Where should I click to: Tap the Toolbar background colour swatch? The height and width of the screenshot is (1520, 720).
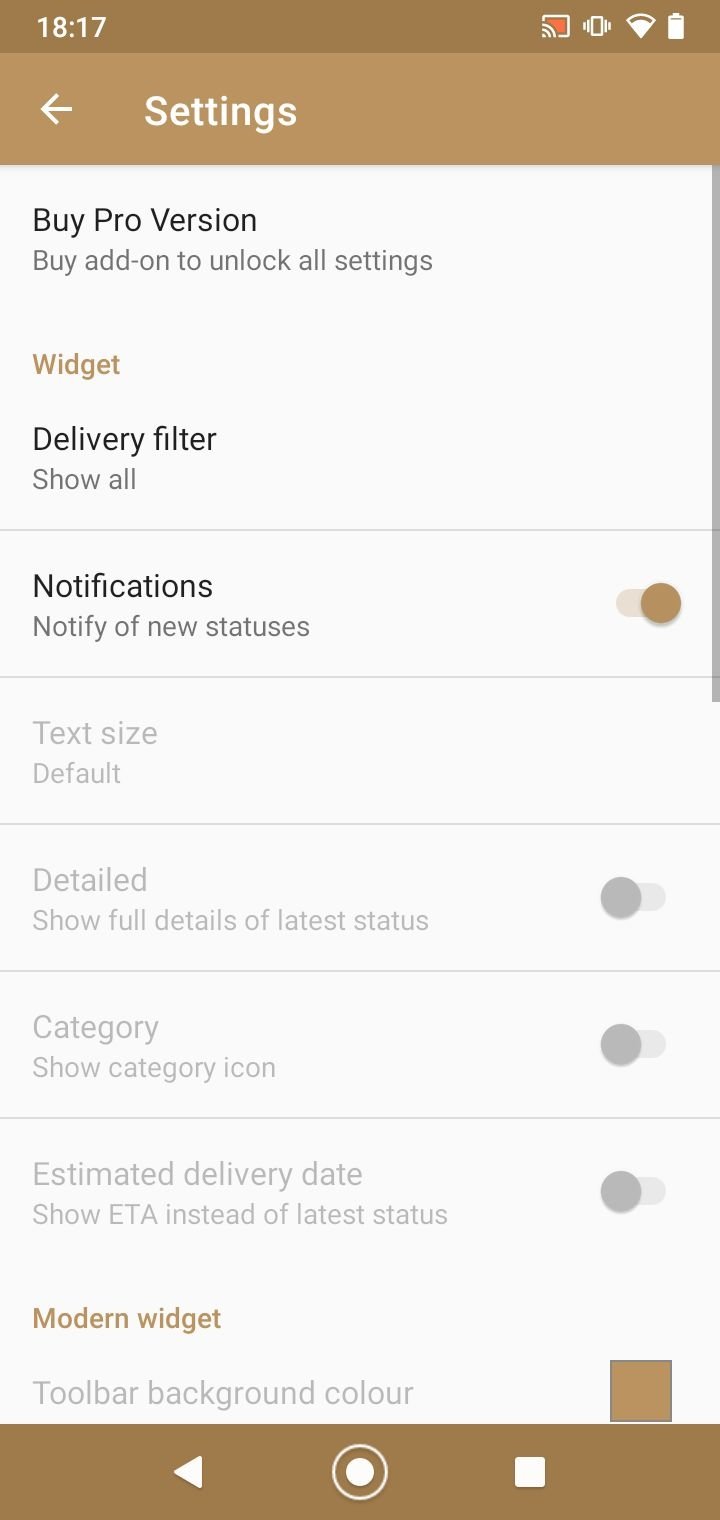pos(641,1391)
